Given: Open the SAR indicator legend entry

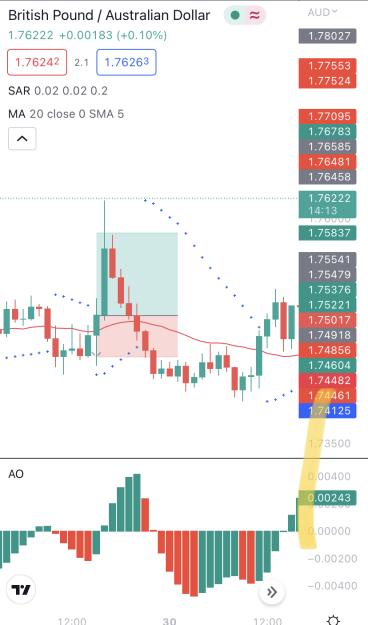Looking at the screenshot, I should tap(58, 91).
